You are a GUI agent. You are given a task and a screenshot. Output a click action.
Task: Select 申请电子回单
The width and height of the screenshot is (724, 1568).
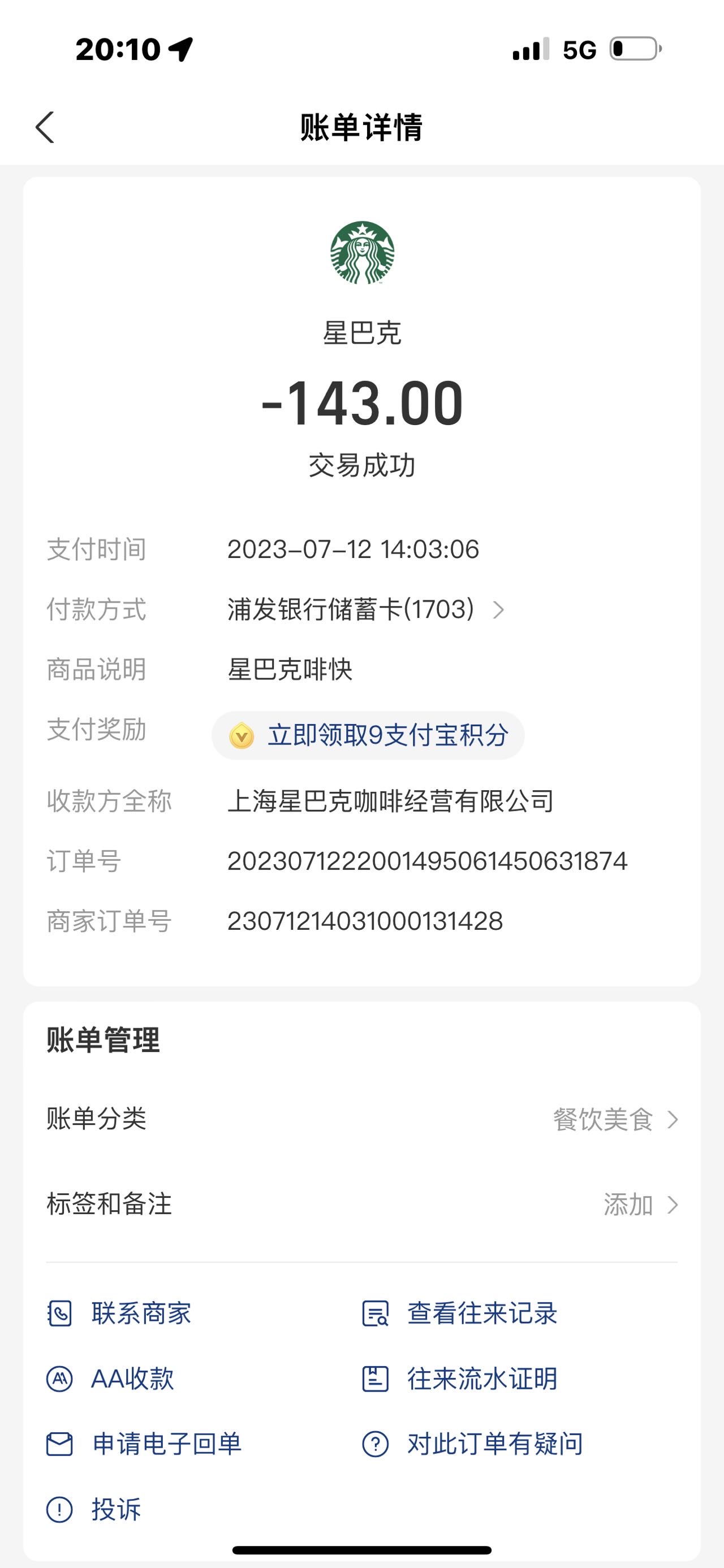144,1444
